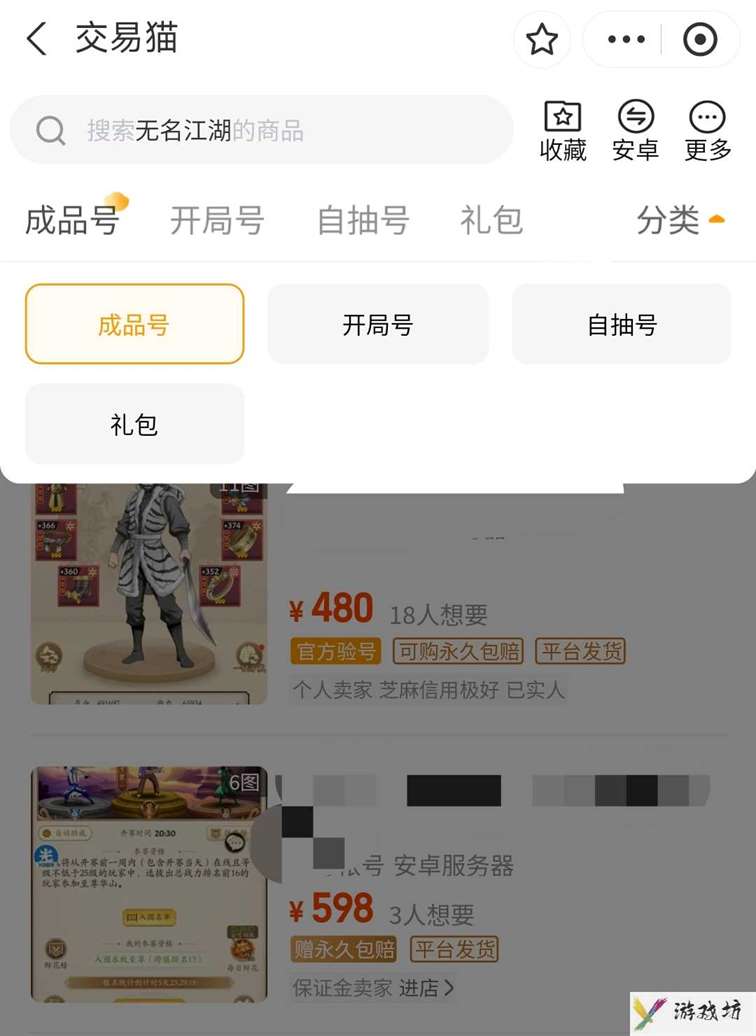Switch to the 开局号 top tab
Viewport: 756px width, 1036px height.
click(x=216, y=220)
